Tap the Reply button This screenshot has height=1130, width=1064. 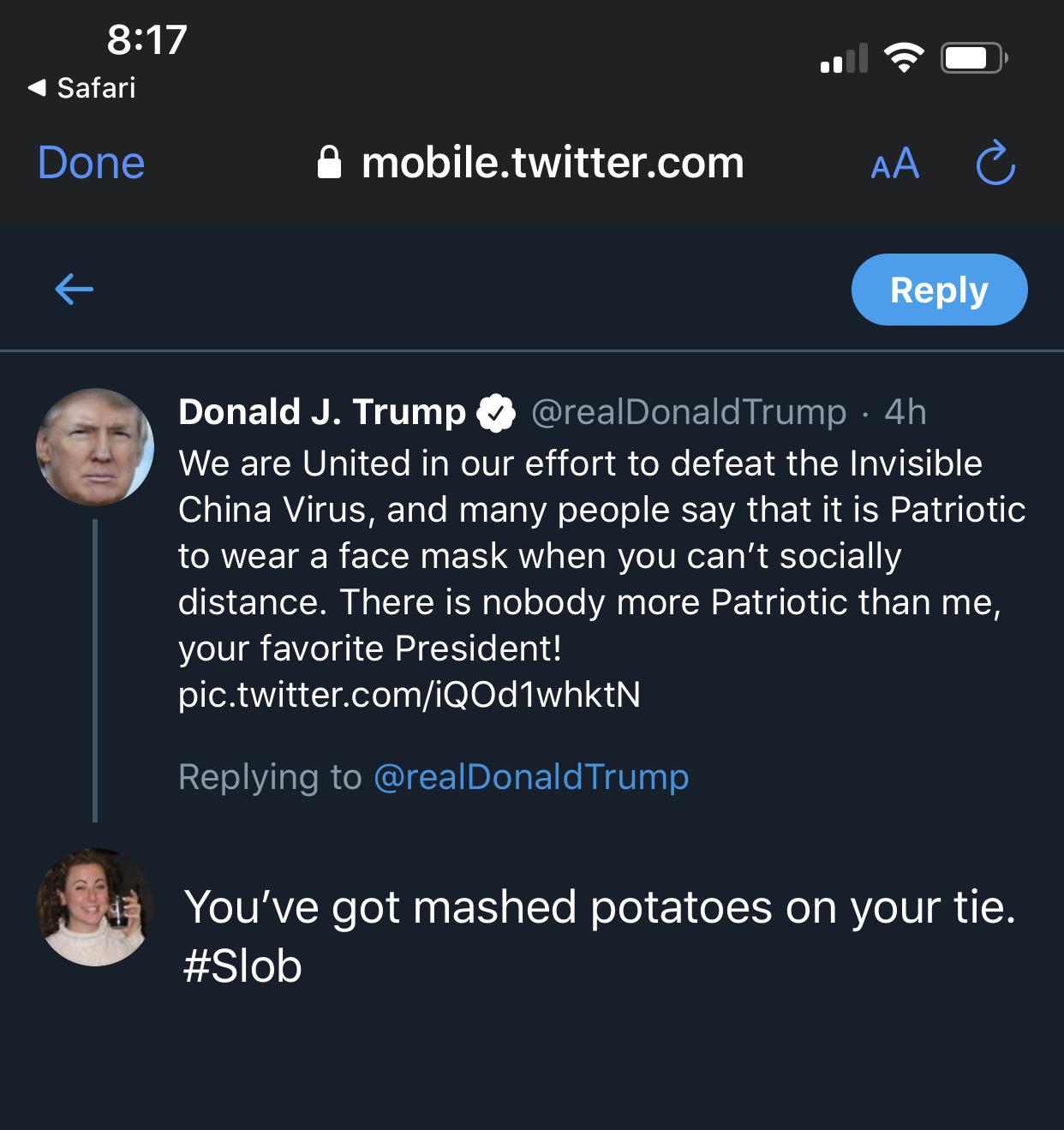pos(939,289)
